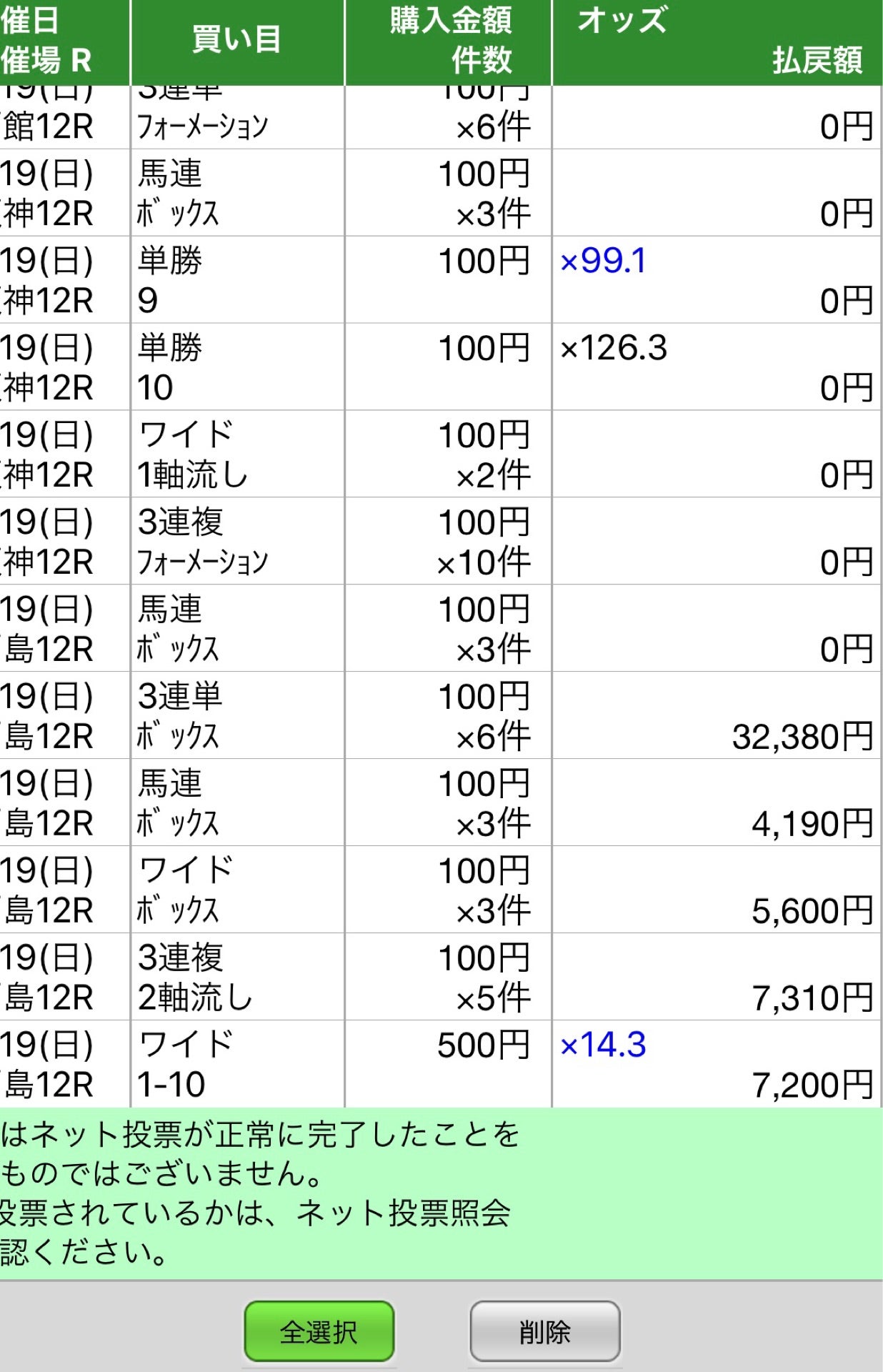Tap the 全選択 button
883x1372 pixels.
click(319, 1331)
